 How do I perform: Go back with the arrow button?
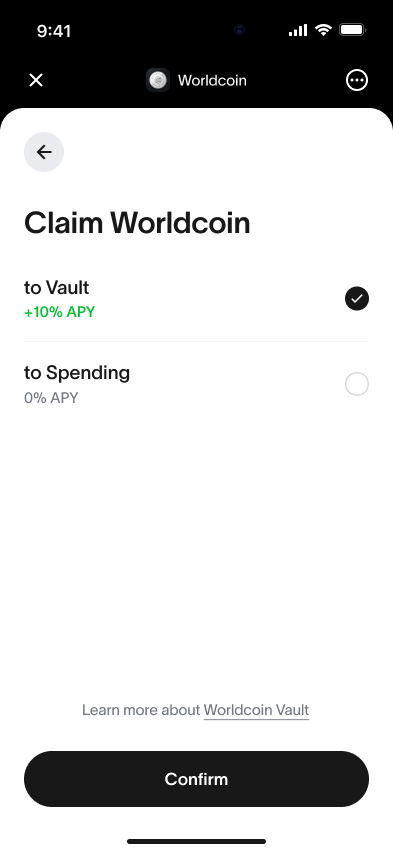(44, 152)
